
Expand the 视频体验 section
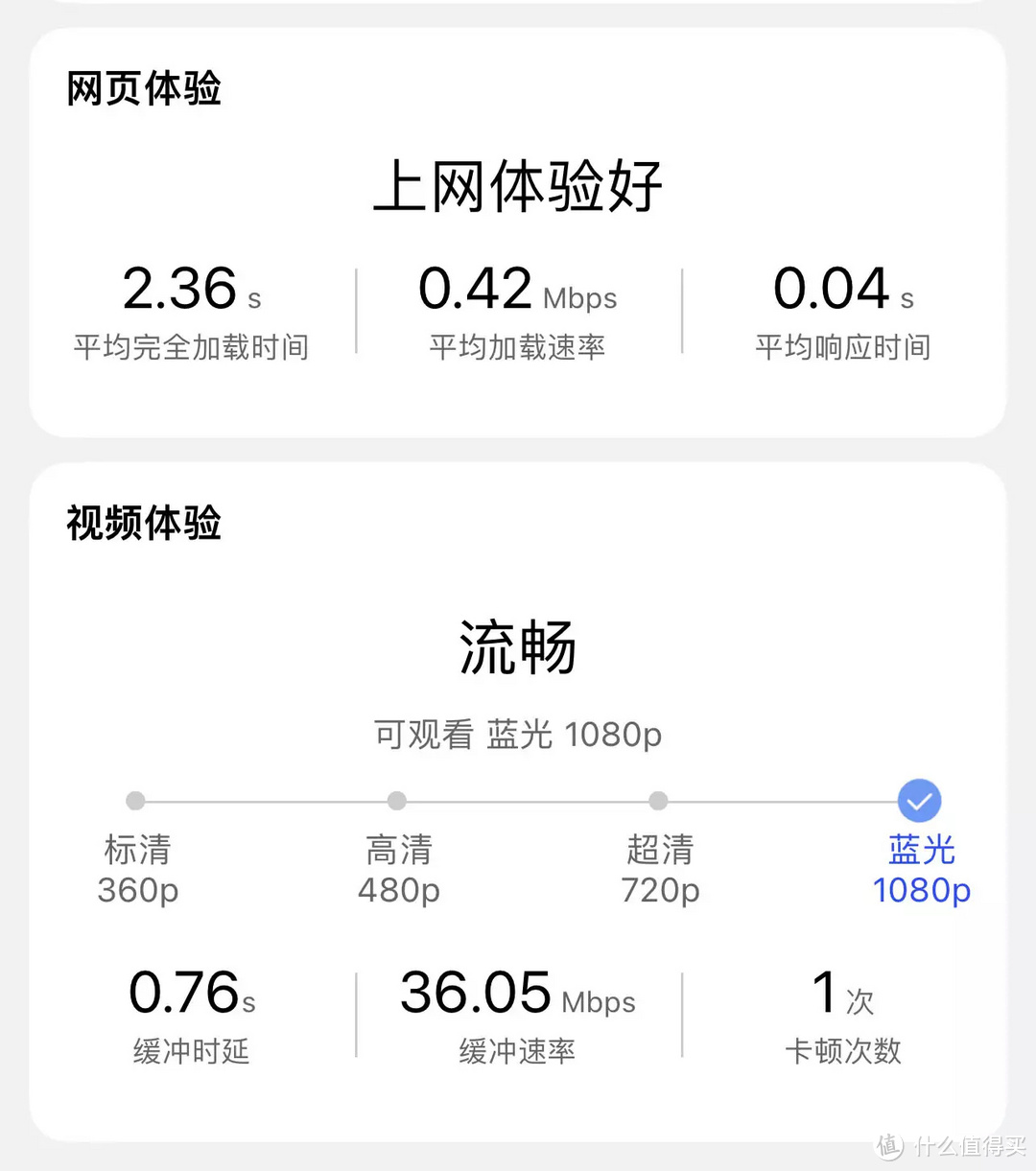tap(142, 524)
